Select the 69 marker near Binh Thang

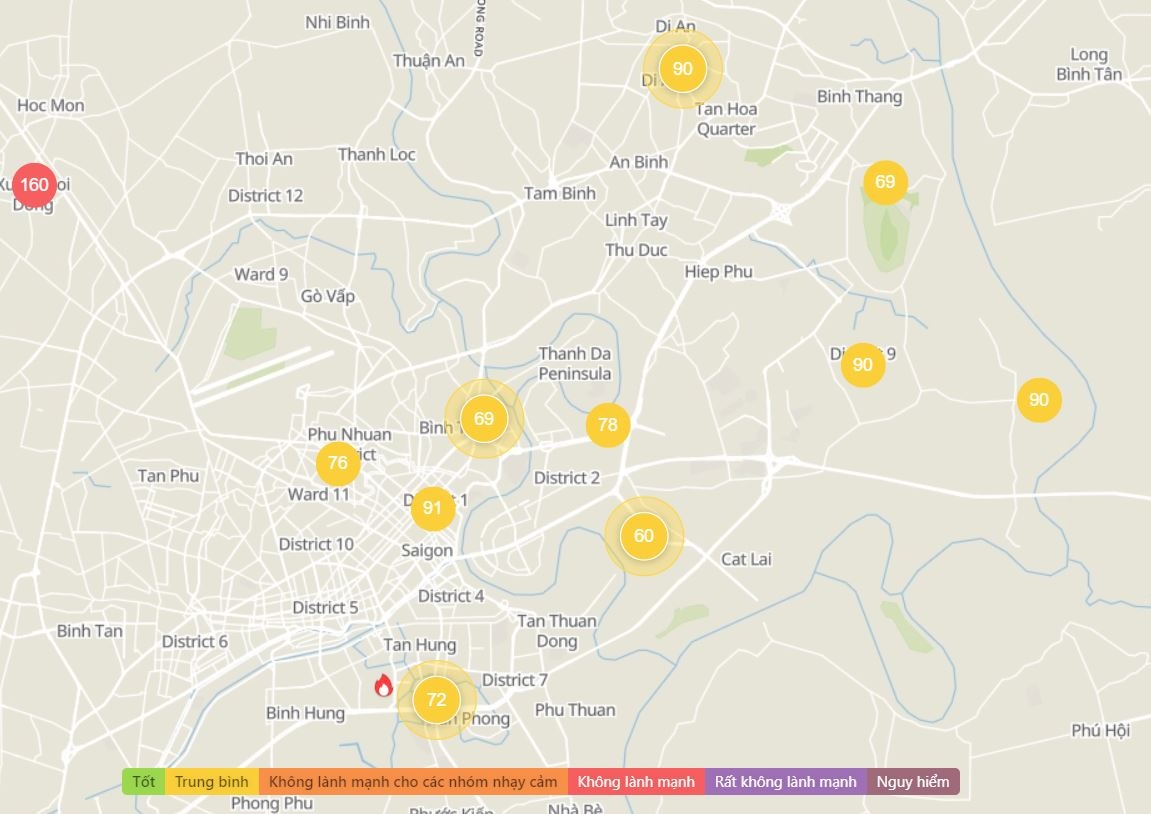[x=885, y=182]
